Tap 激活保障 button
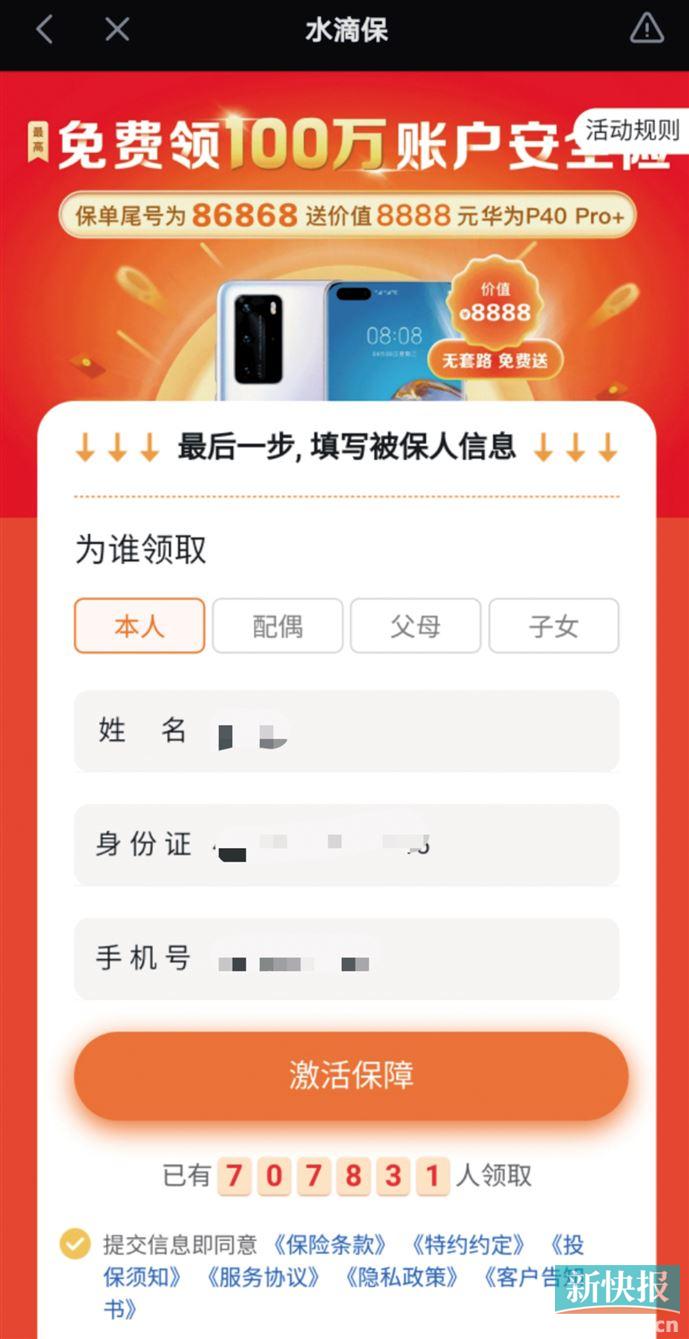Viewport: 689px width, 1339px height. click(351, 1076)
